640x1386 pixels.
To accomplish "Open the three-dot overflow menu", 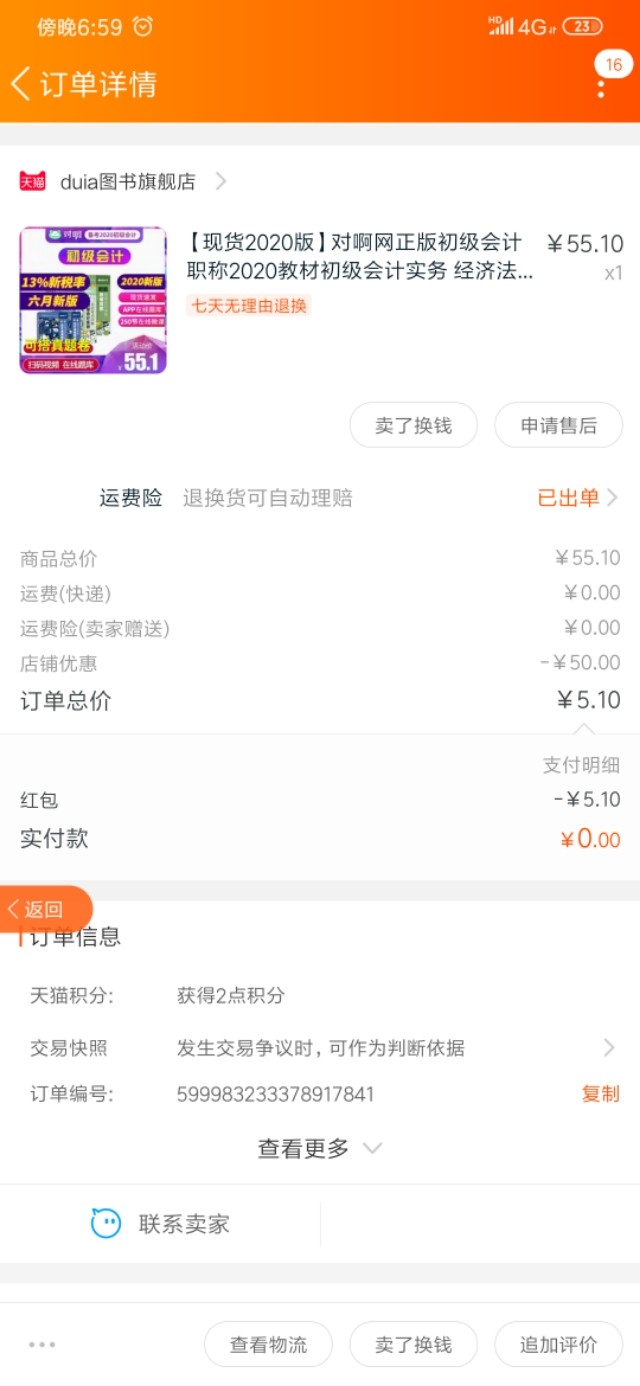I will point(601,86).
